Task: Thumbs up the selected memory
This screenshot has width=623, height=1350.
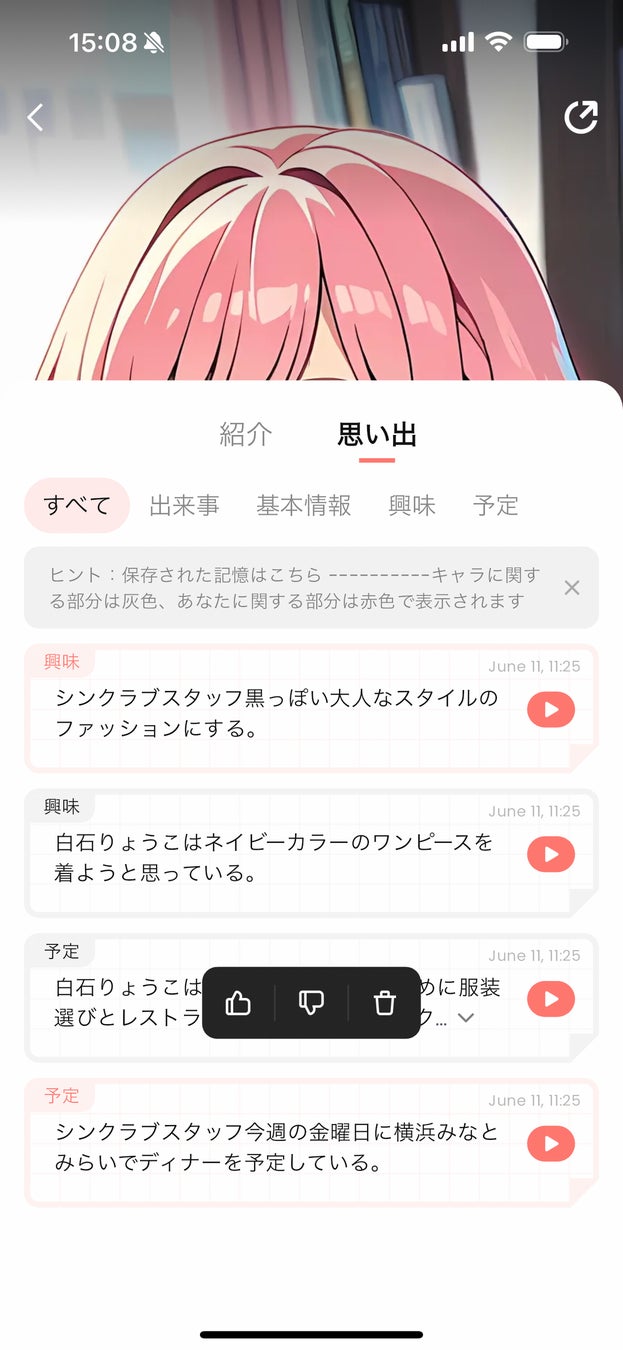Action: (x=238, y=1003)
